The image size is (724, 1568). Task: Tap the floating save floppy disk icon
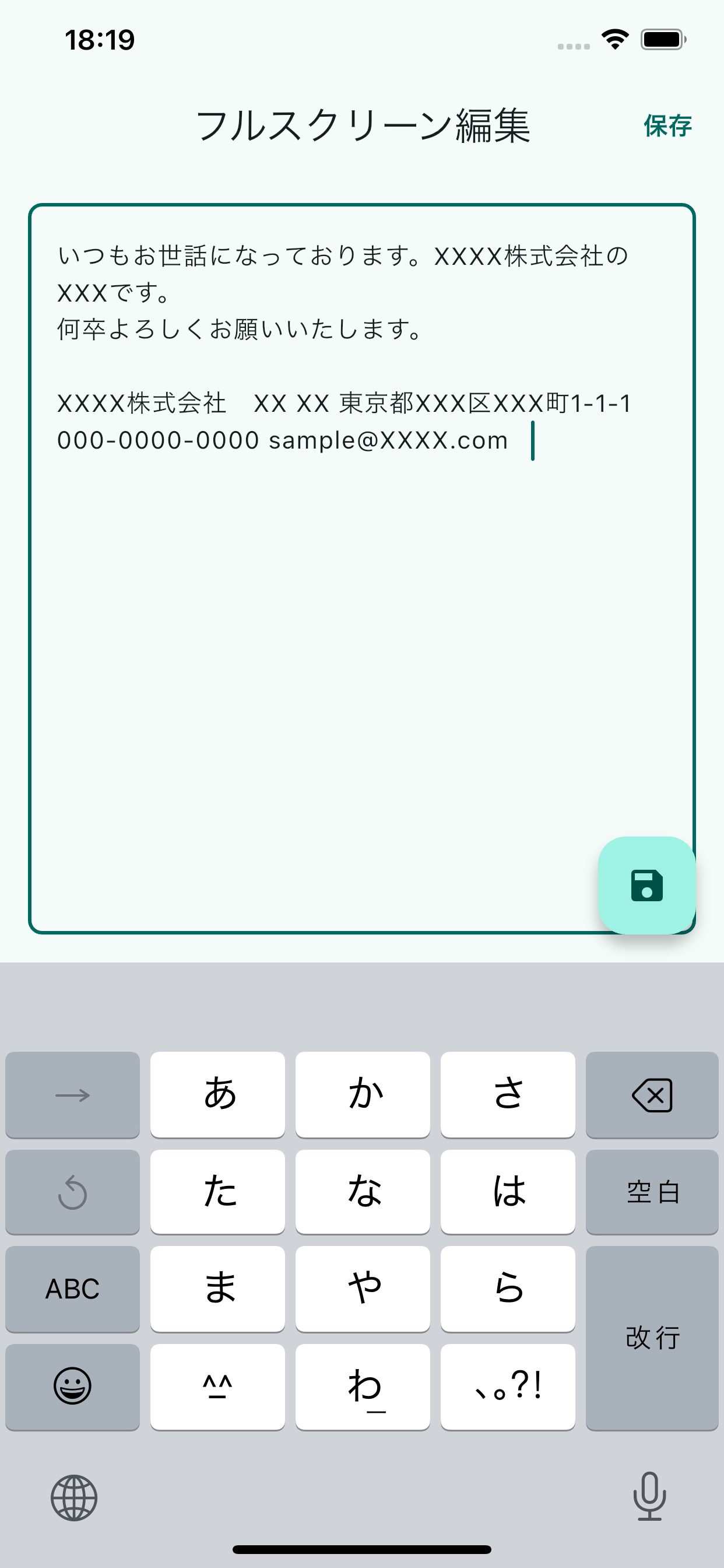tap(646, 886)
